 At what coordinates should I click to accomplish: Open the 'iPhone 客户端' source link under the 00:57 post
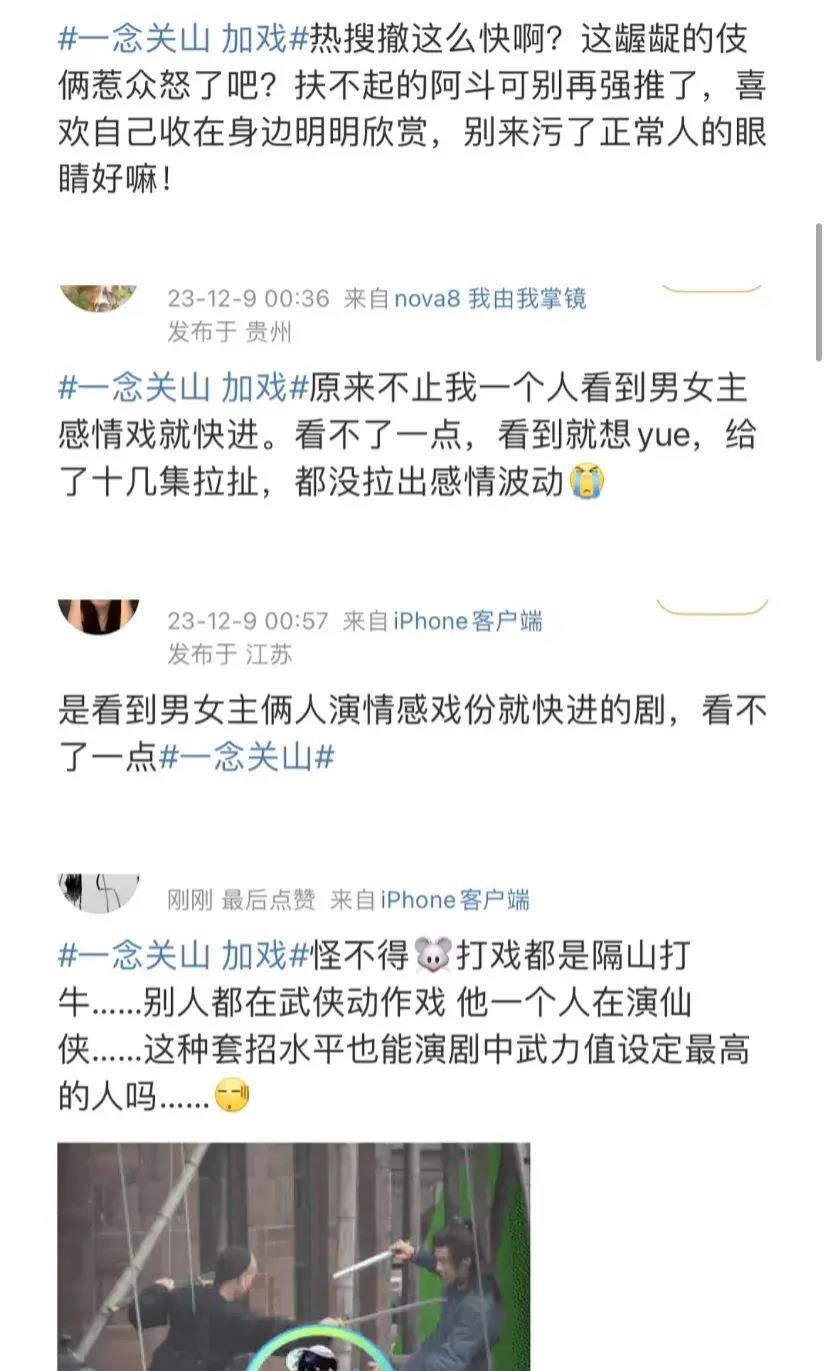click(470, 620)
